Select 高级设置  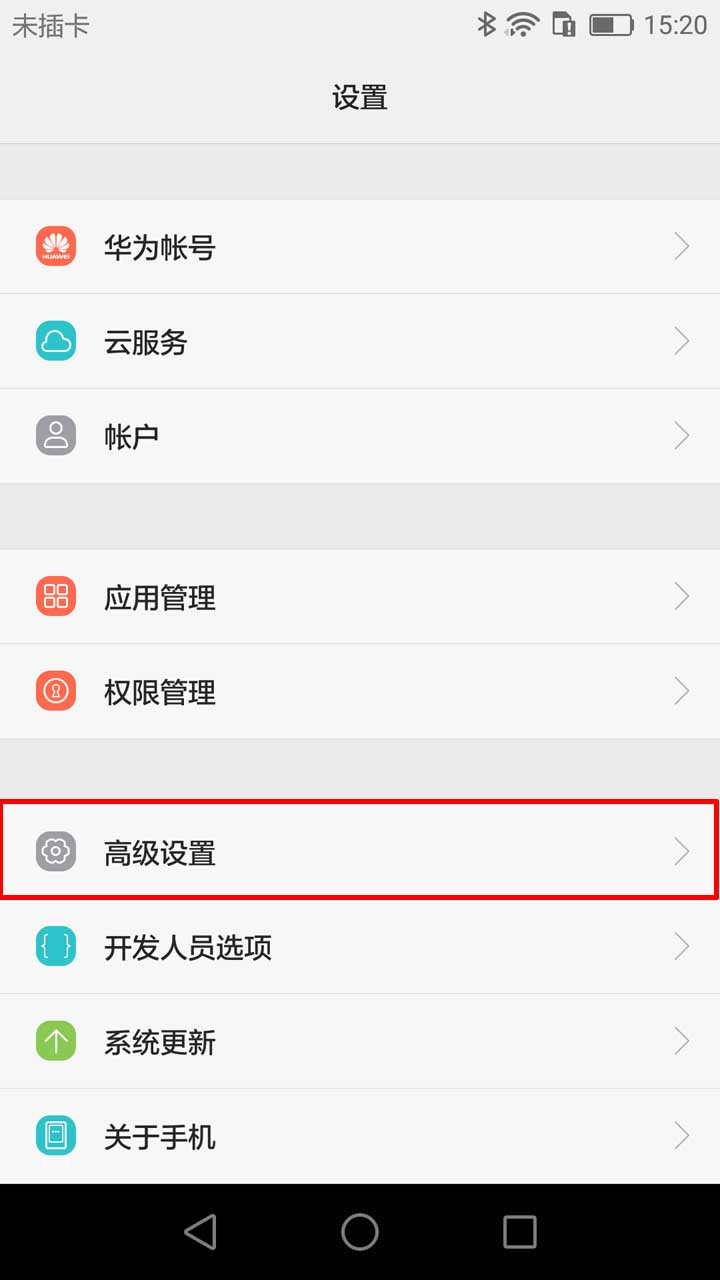pos(360,851)
